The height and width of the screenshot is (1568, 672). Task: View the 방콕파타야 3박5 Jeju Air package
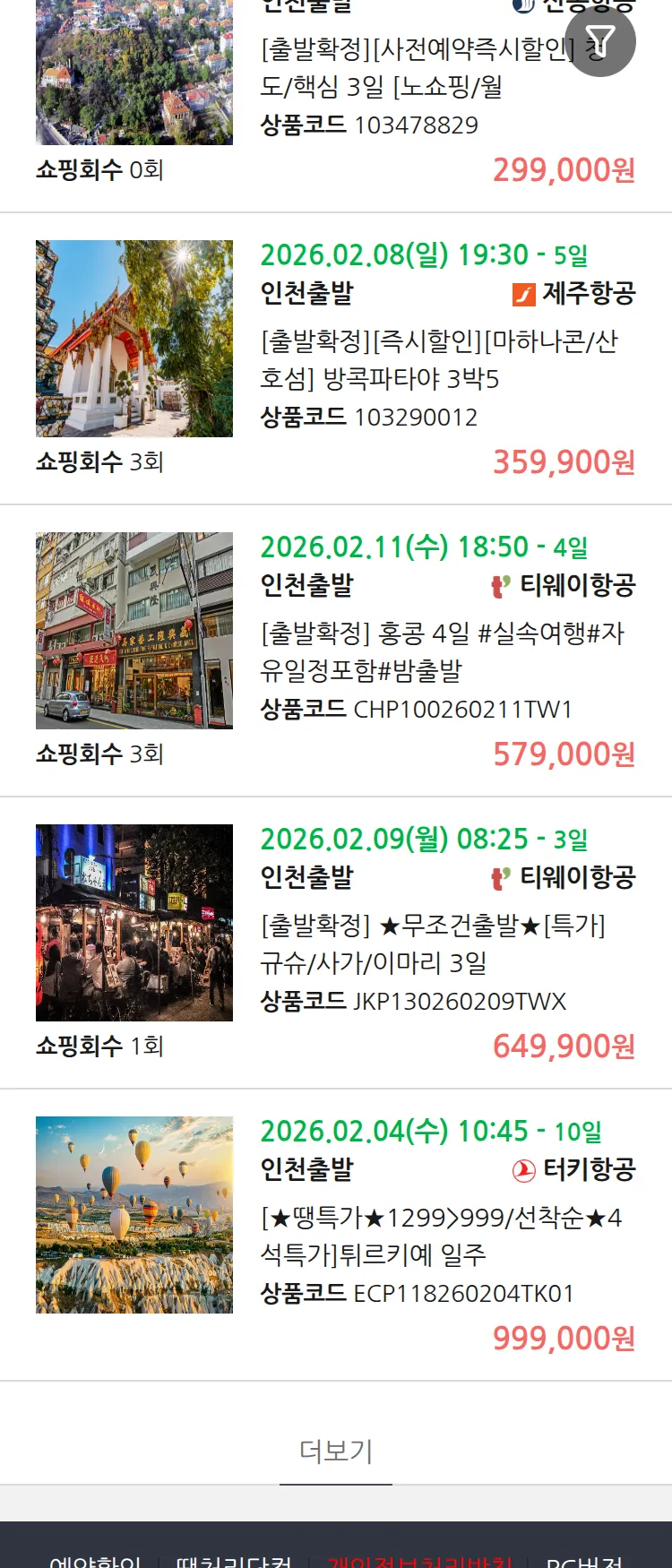click(x=439, y=359)
